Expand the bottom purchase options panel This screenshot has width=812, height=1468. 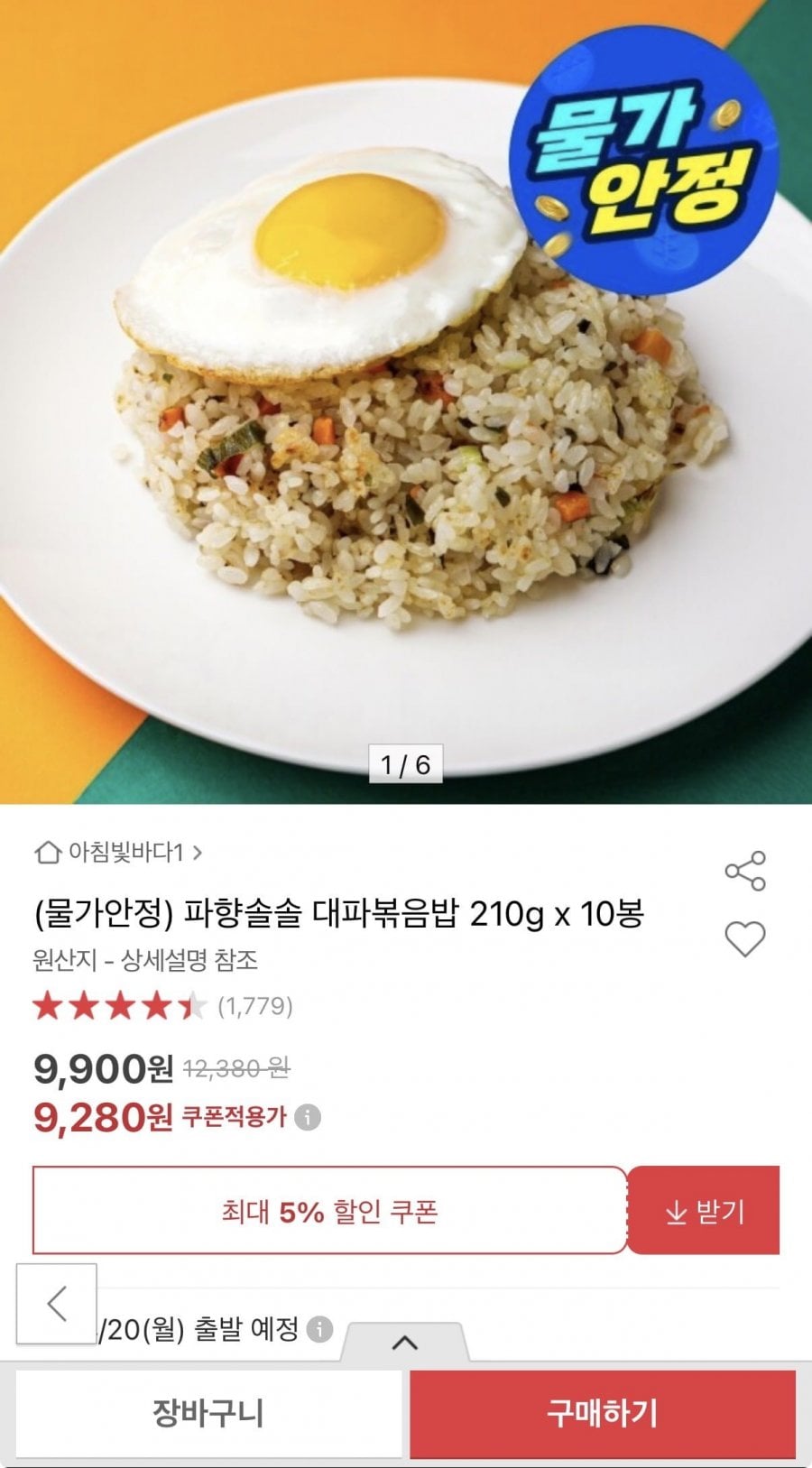tap(405, 1343)
